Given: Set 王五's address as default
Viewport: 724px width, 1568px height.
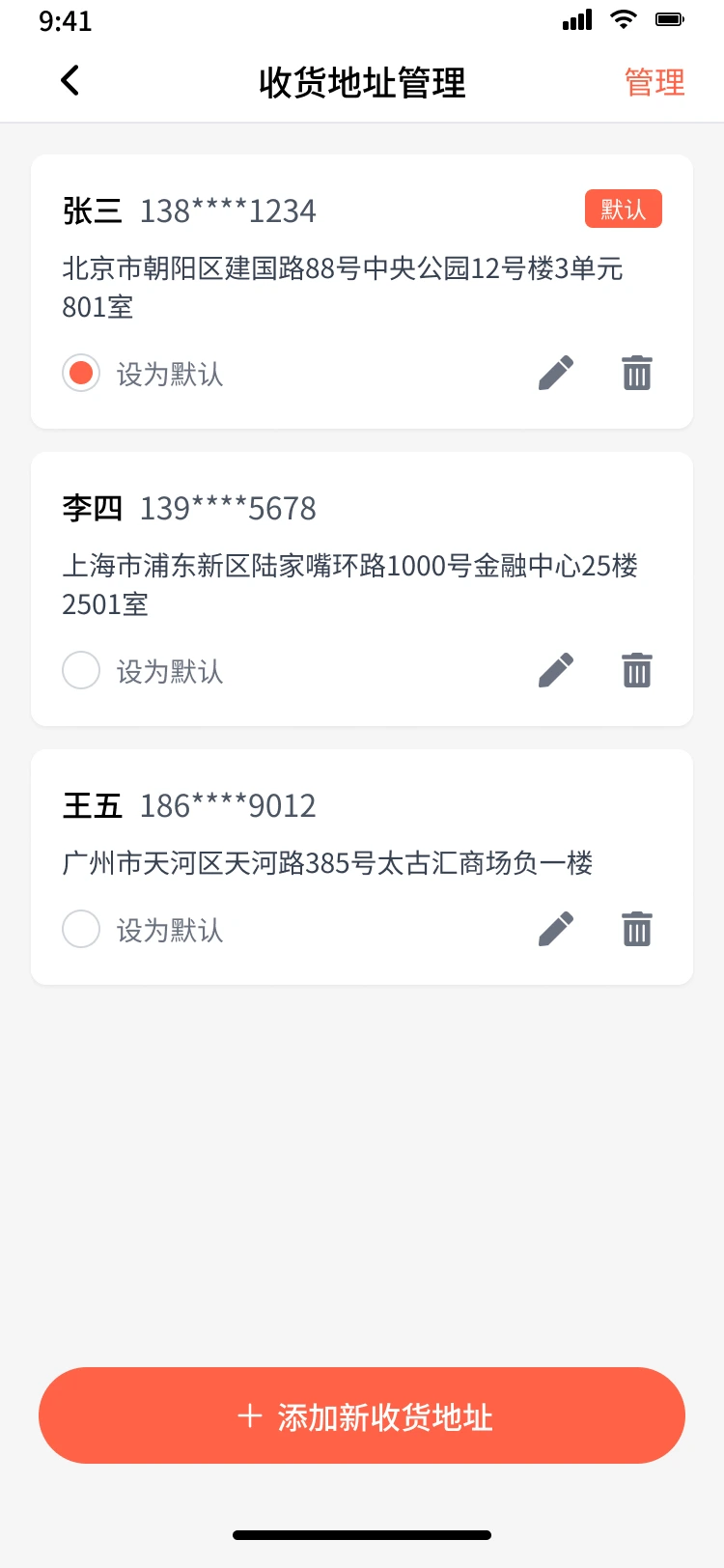Looking at the screenshot, I should tap(81, 929).
